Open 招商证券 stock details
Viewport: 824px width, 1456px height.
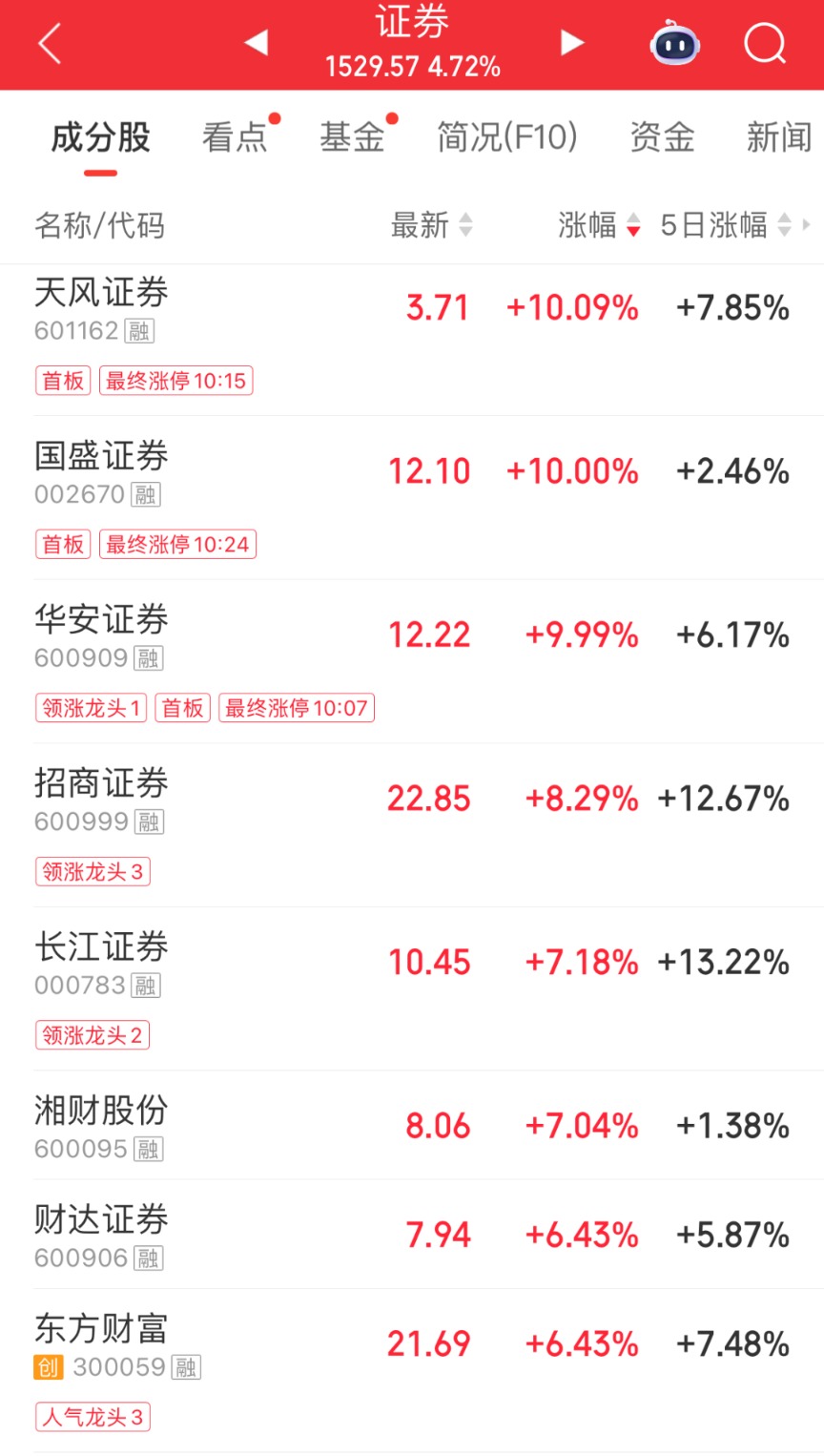(x=412, y=825)
